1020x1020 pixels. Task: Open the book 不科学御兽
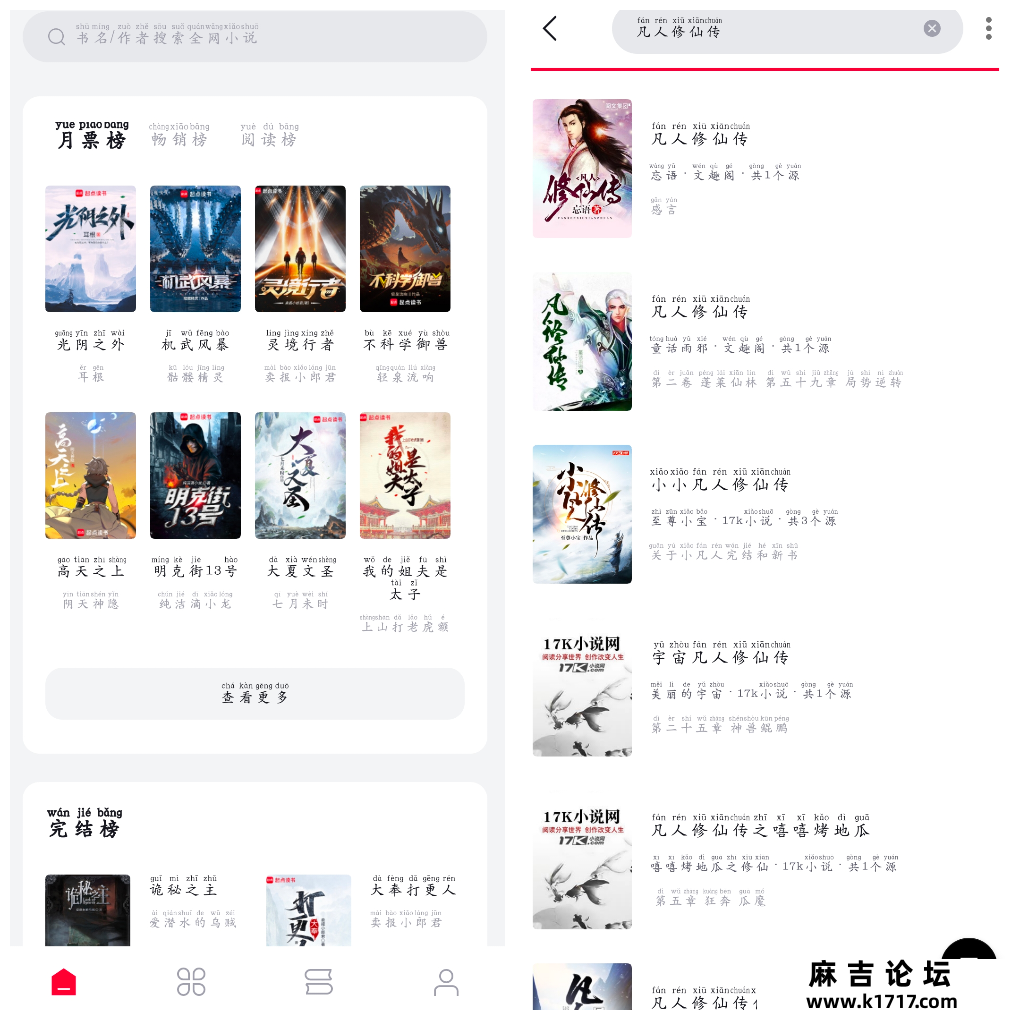pyautogui.click(x=405, y=249)
